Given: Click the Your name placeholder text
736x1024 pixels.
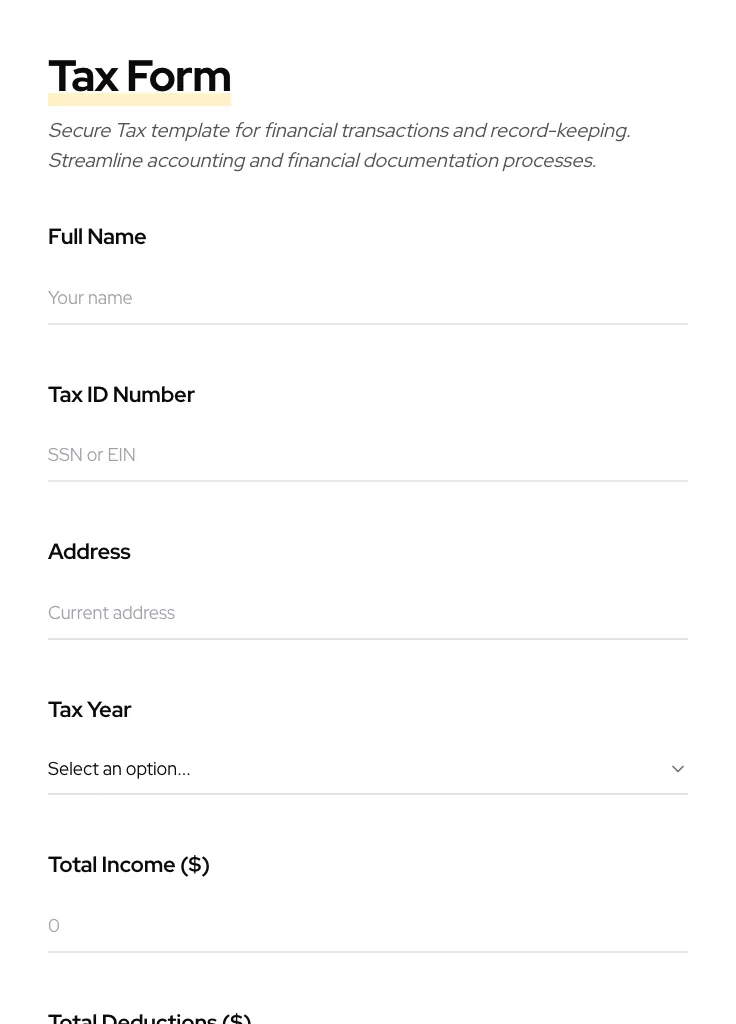Looking at the screenshot, I should (x=90, y=298).
